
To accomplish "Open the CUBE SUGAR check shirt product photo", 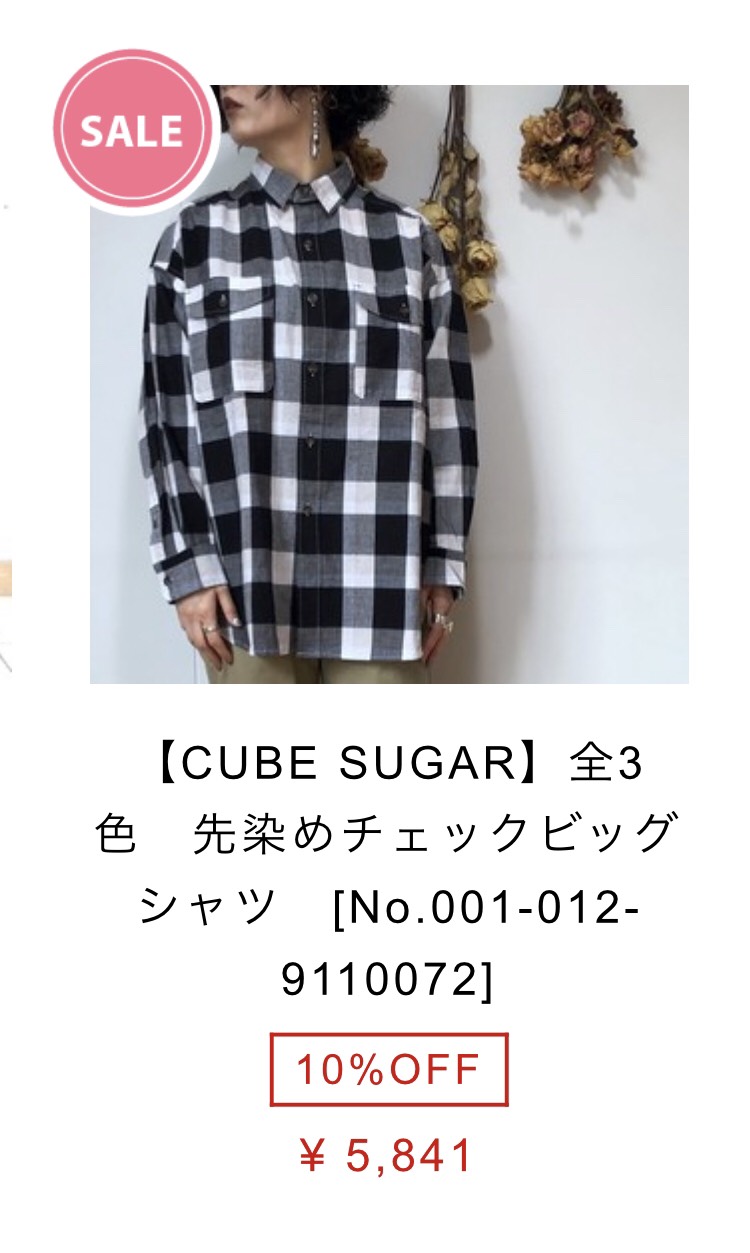I will click(x=389, y=384).
